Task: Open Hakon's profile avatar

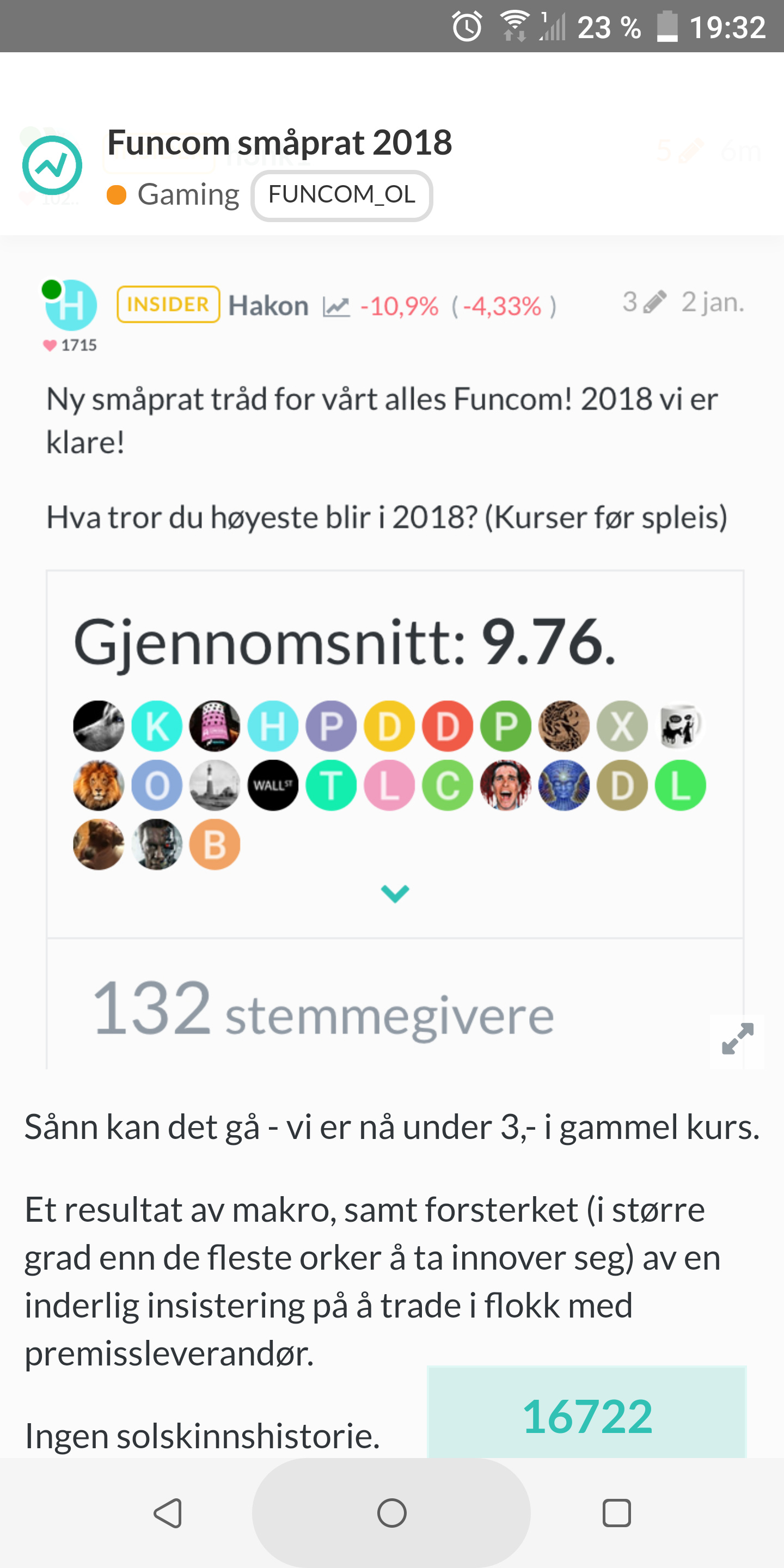Action: 71,305
